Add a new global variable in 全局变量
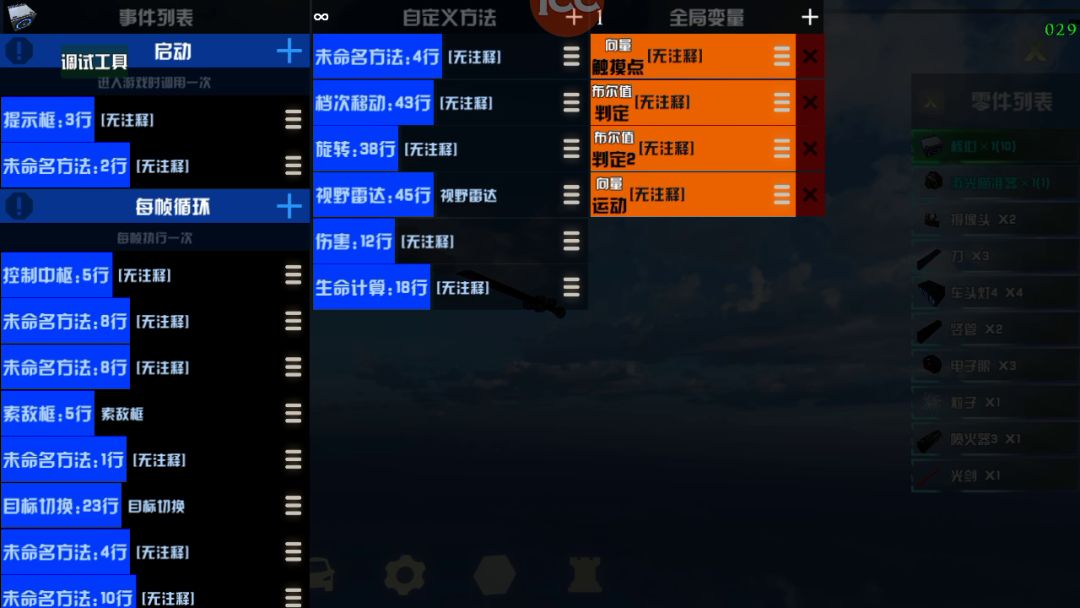This screenshot has height=608, width=1080. 810,16
